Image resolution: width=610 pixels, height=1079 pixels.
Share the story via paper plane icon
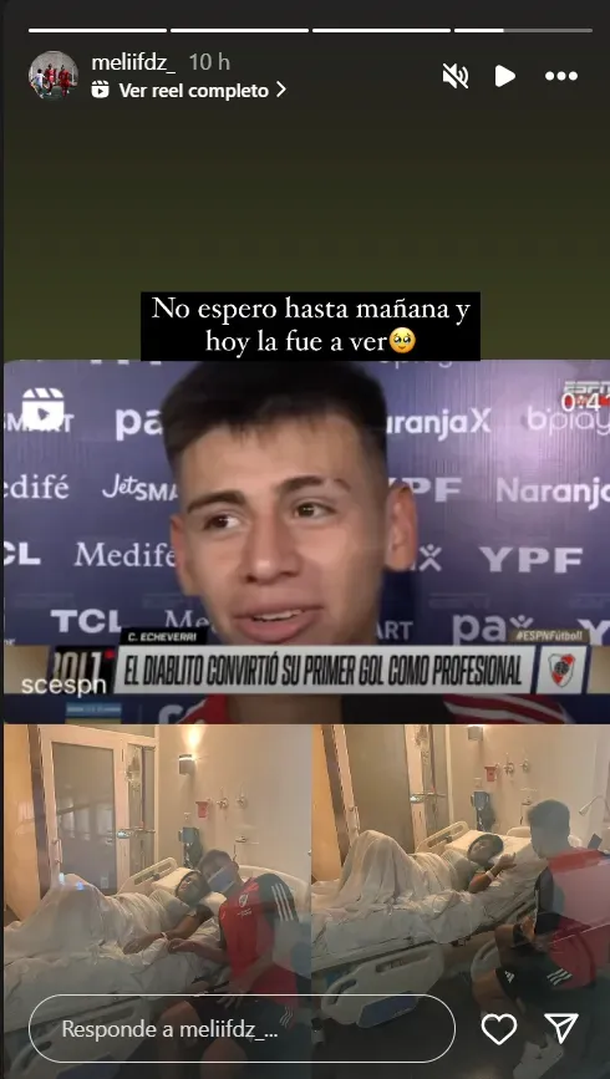(562, 1029)
